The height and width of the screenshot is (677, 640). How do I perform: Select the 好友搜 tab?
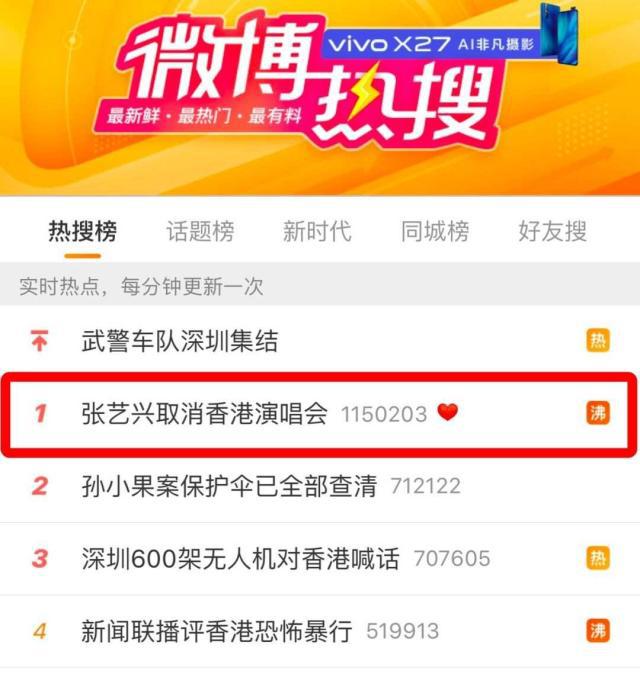coord(552,232)
